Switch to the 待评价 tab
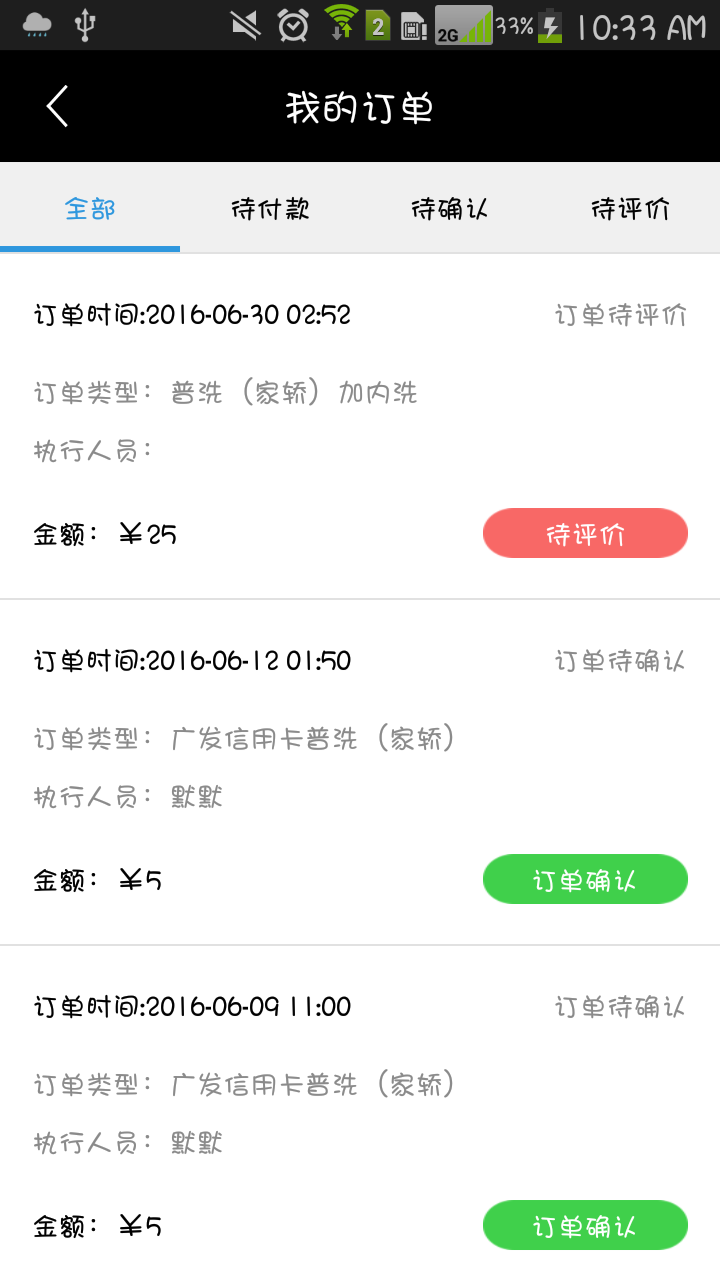This screenshot has height=1280, width=720. click(630, 209)
